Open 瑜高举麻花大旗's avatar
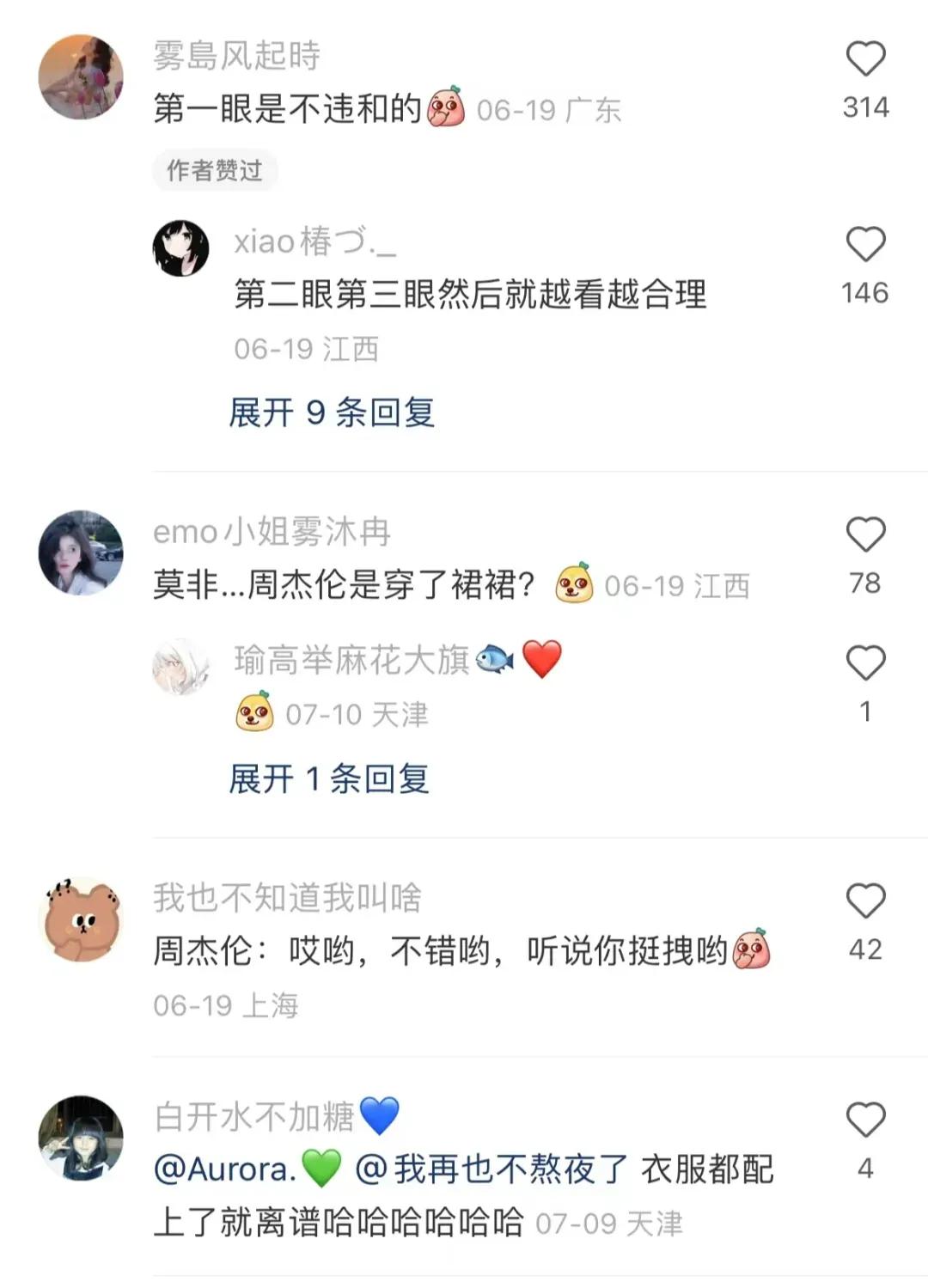This screenshot has width=928, height=1288. coord(180,666)
